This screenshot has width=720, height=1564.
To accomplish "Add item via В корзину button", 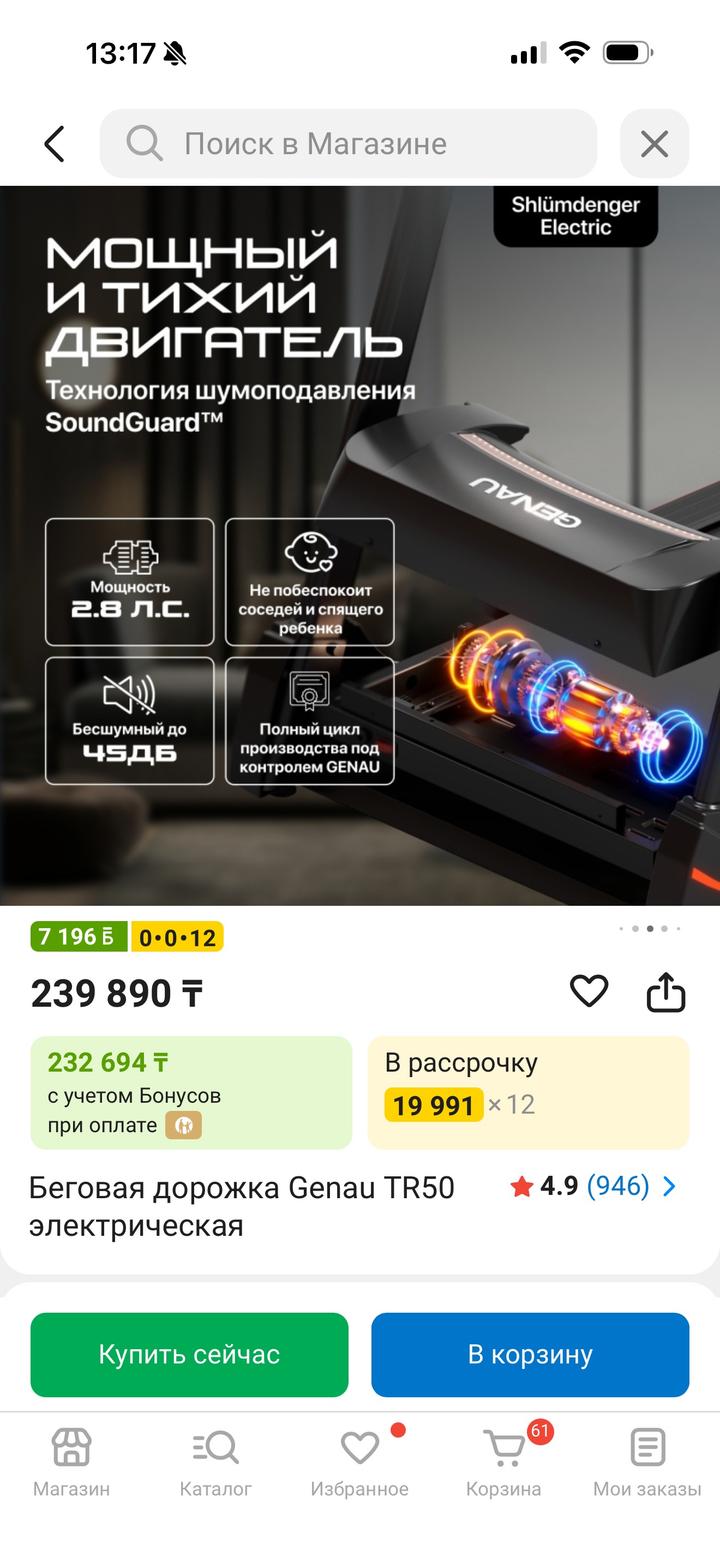I will pos(530,1354).
